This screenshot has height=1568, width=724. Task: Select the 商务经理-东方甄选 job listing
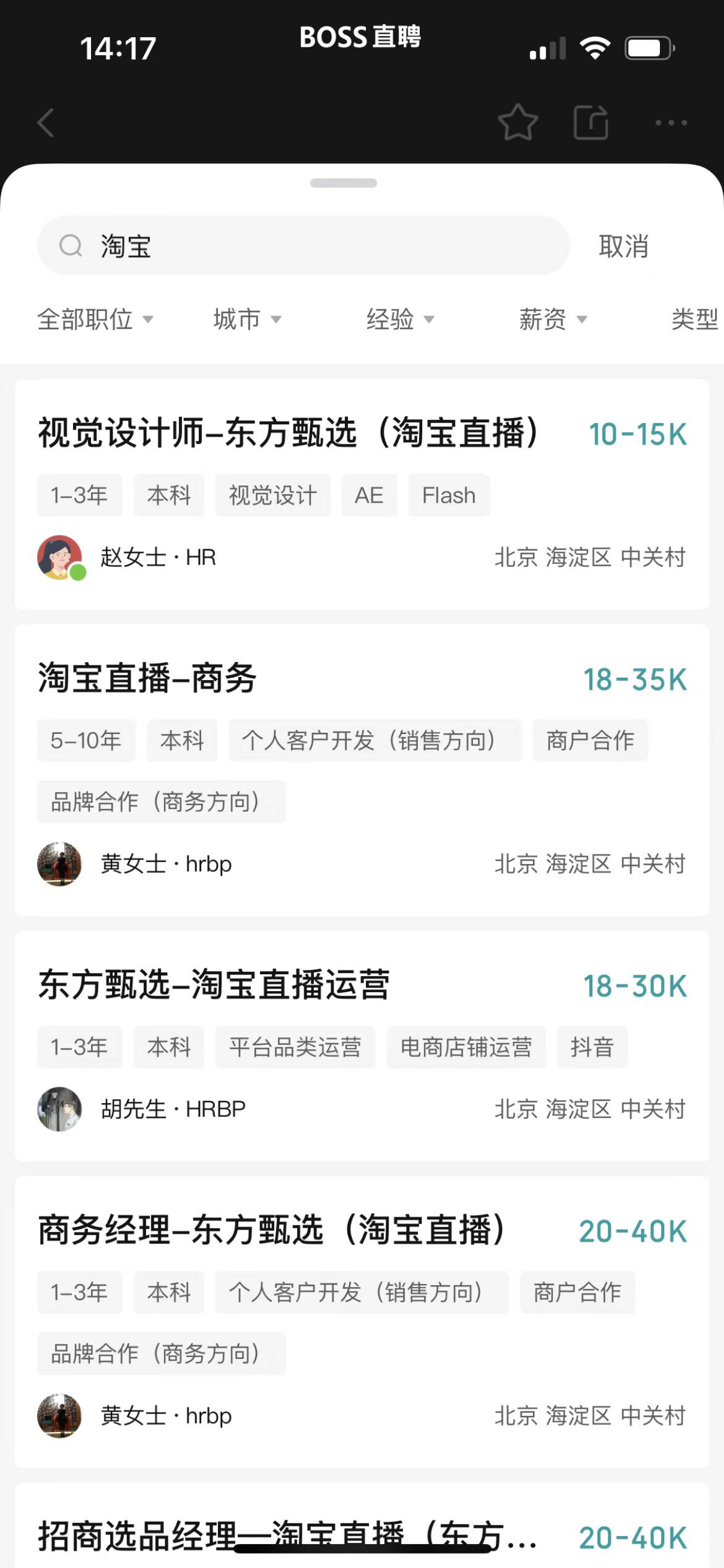361,1321
